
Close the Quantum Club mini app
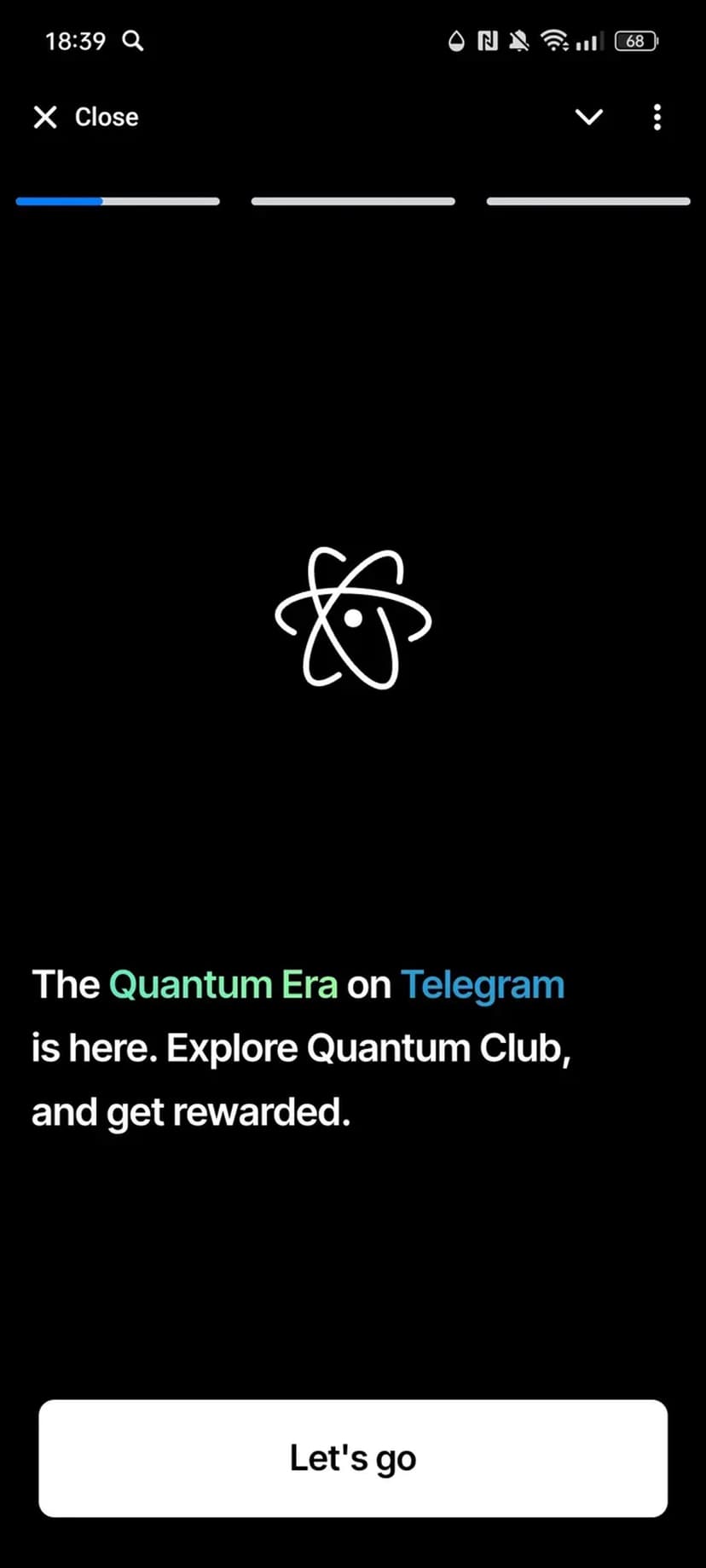click(x=85, y=117)
